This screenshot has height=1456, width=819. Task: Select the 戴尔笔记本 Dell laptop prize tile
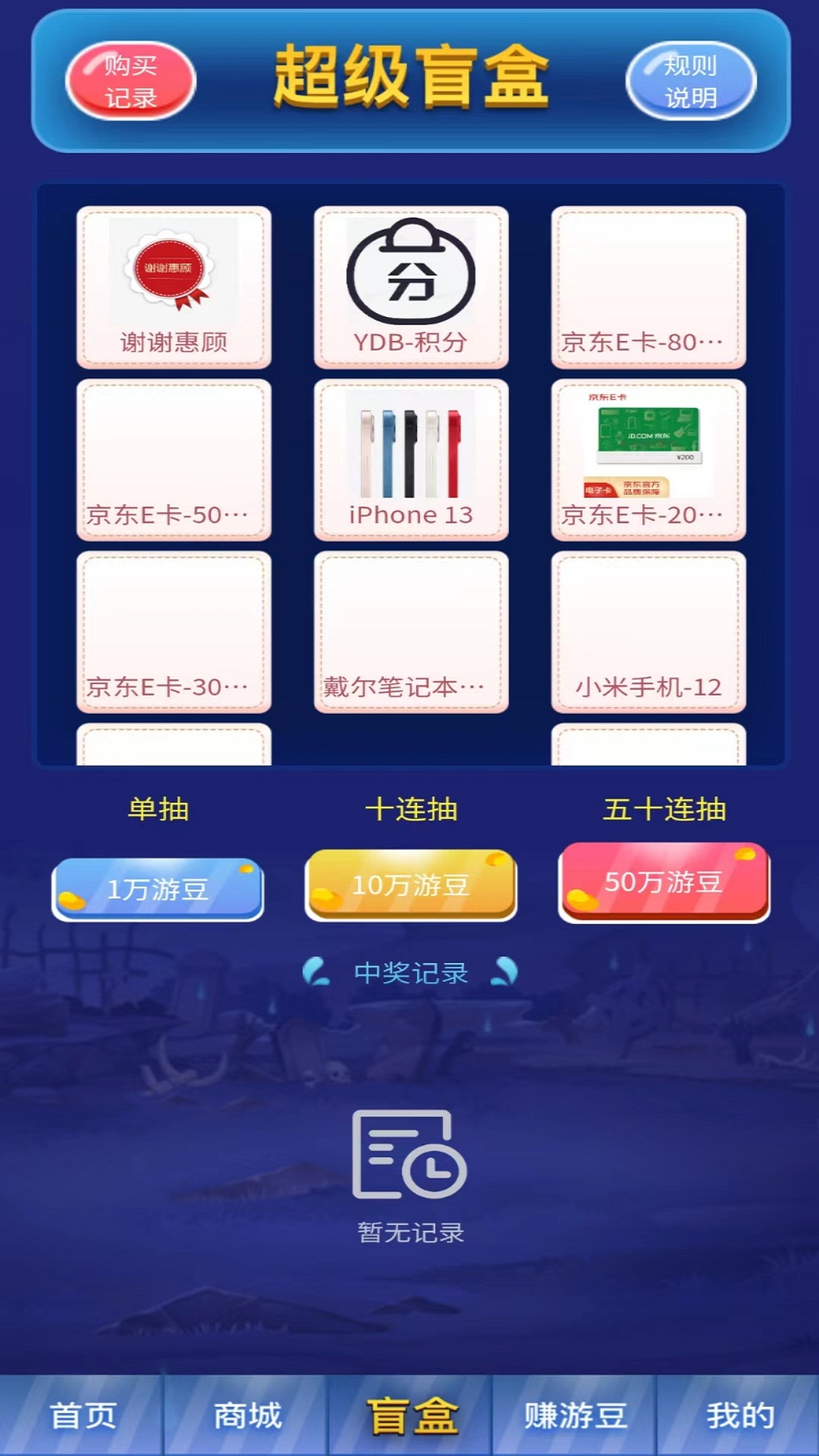(410, 629)
